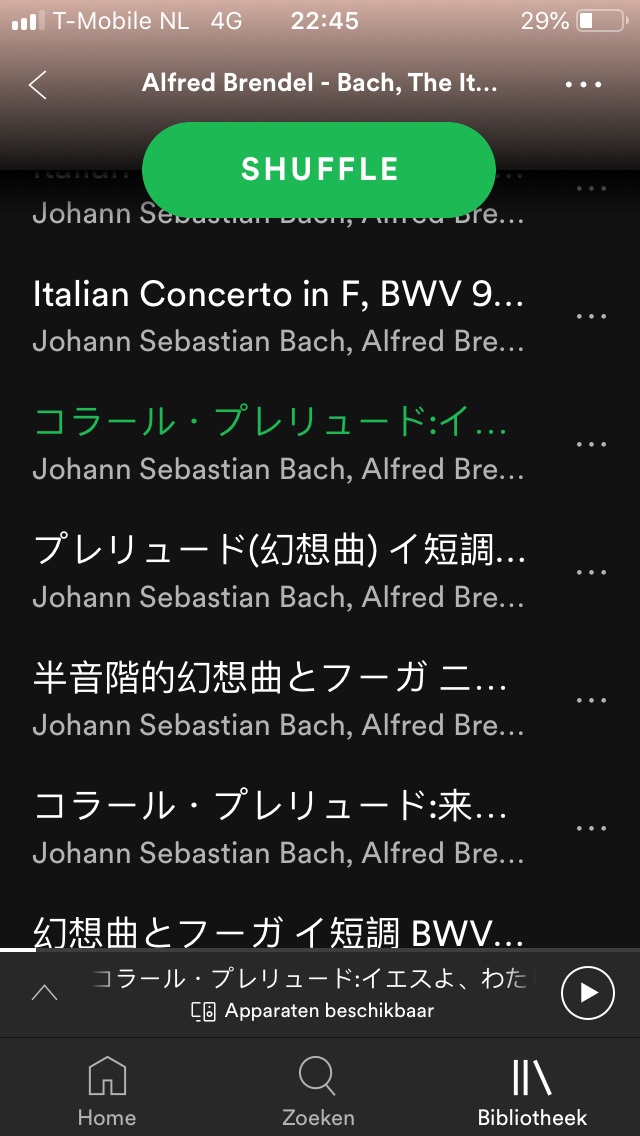Play the green highlighted コラール・プレリュード:イ… track
Screen dimensions: 640x1136
[x=278, y=443]
